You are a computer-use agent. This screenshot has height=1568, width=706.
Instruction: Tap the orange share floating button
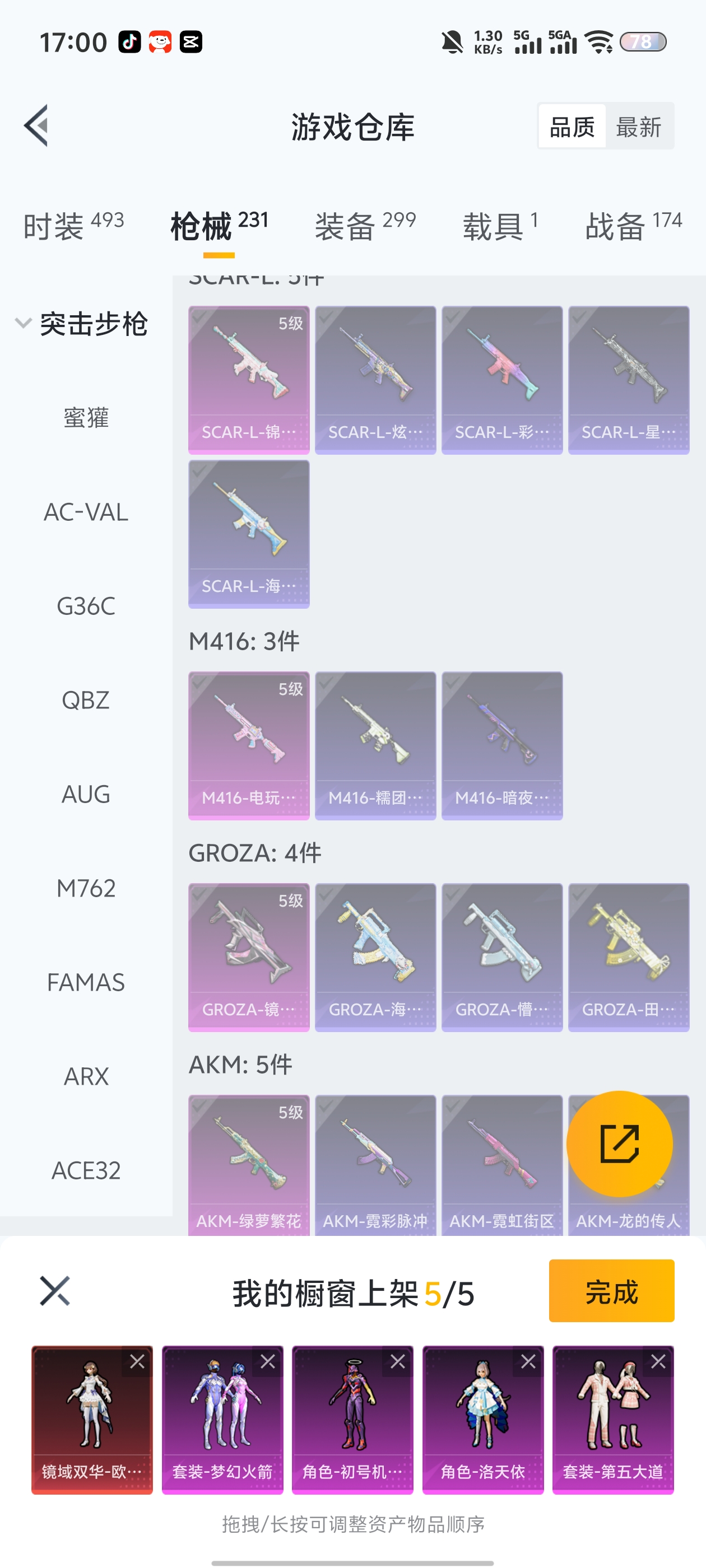619,1144
